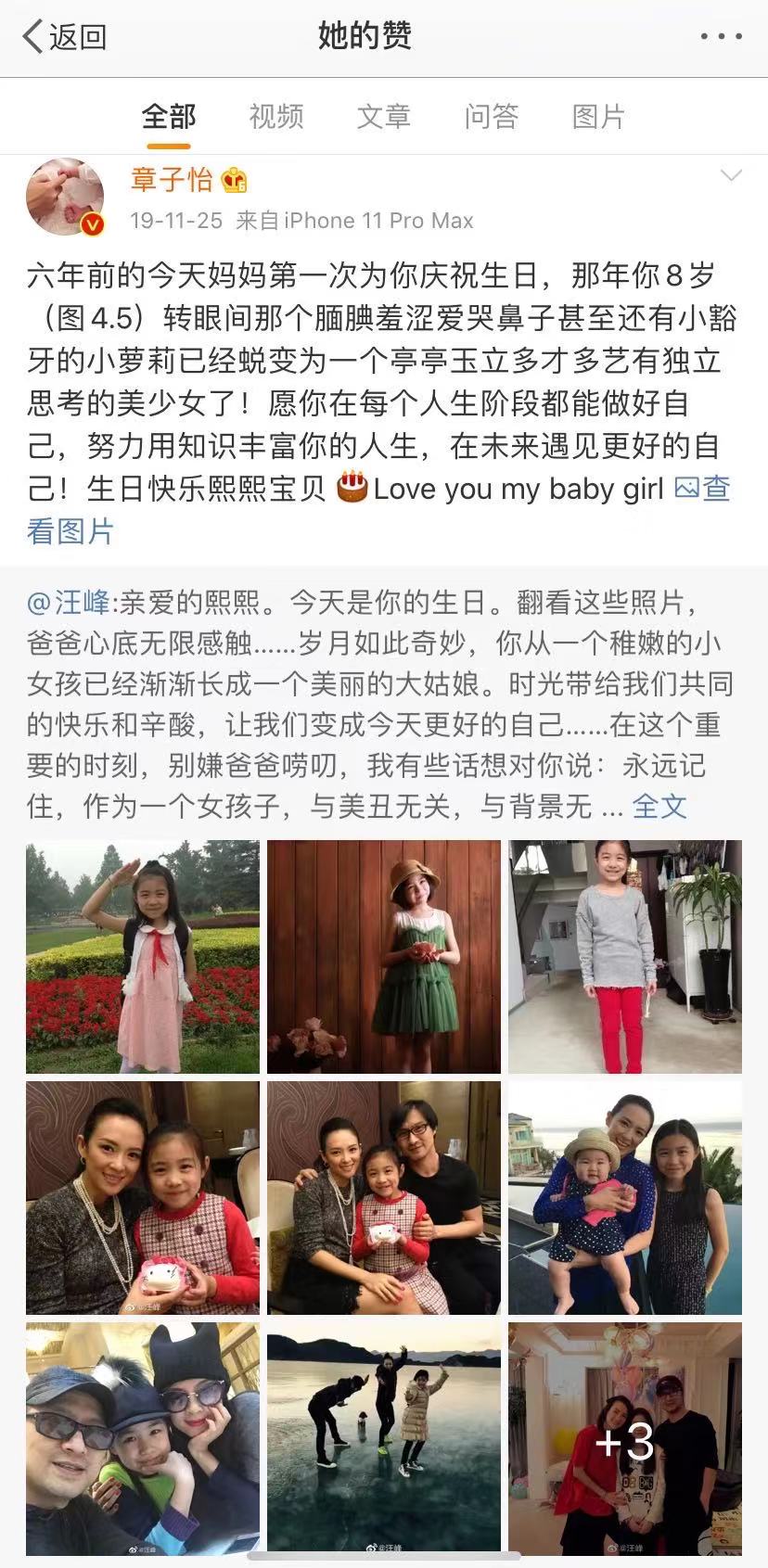The image size is (768, 1568).
Task: Open the selfie photo with sunglasses
Action: (x=143, y=1438)
